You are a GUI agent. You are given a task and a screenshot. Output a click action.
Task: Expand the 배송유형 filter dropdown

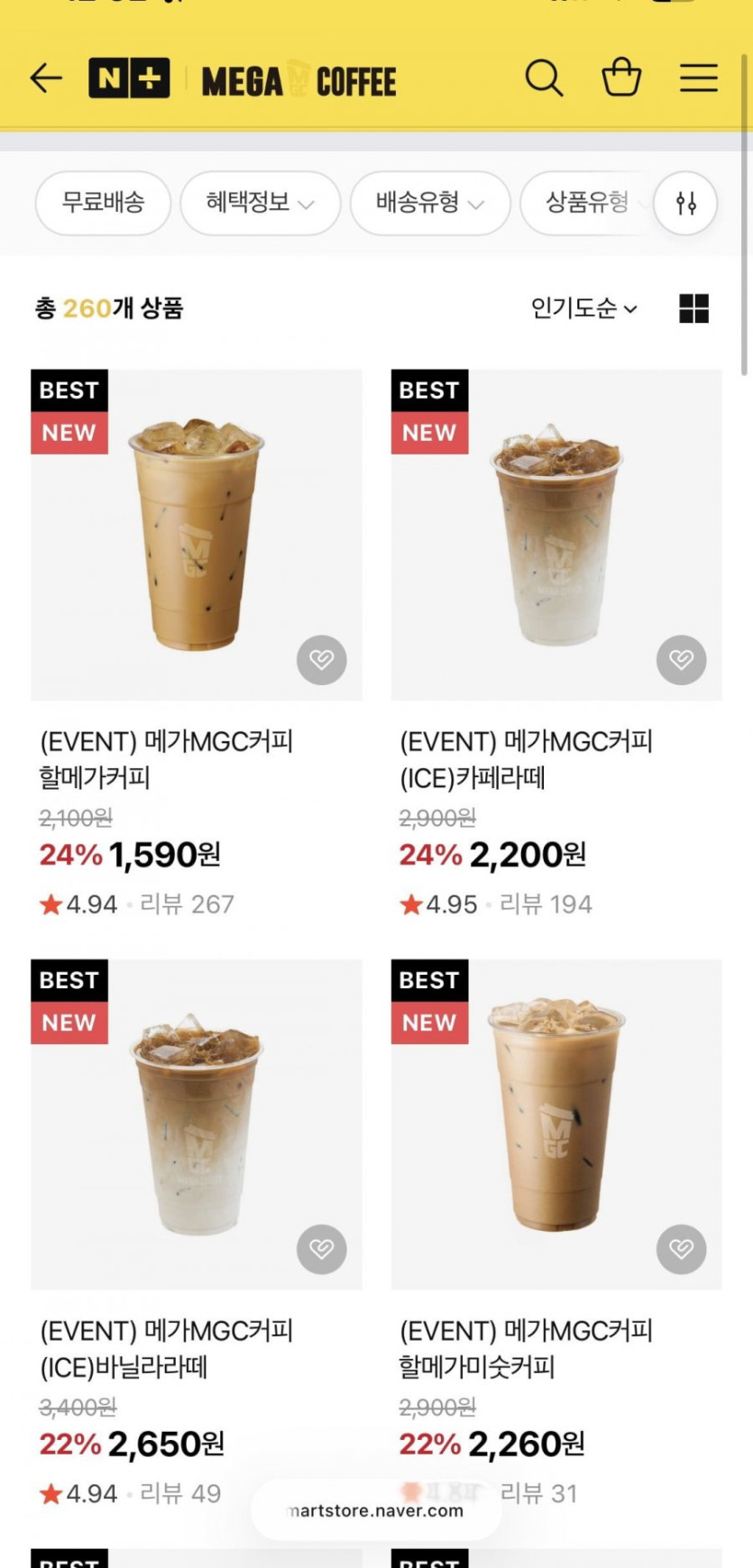point(429,202)
